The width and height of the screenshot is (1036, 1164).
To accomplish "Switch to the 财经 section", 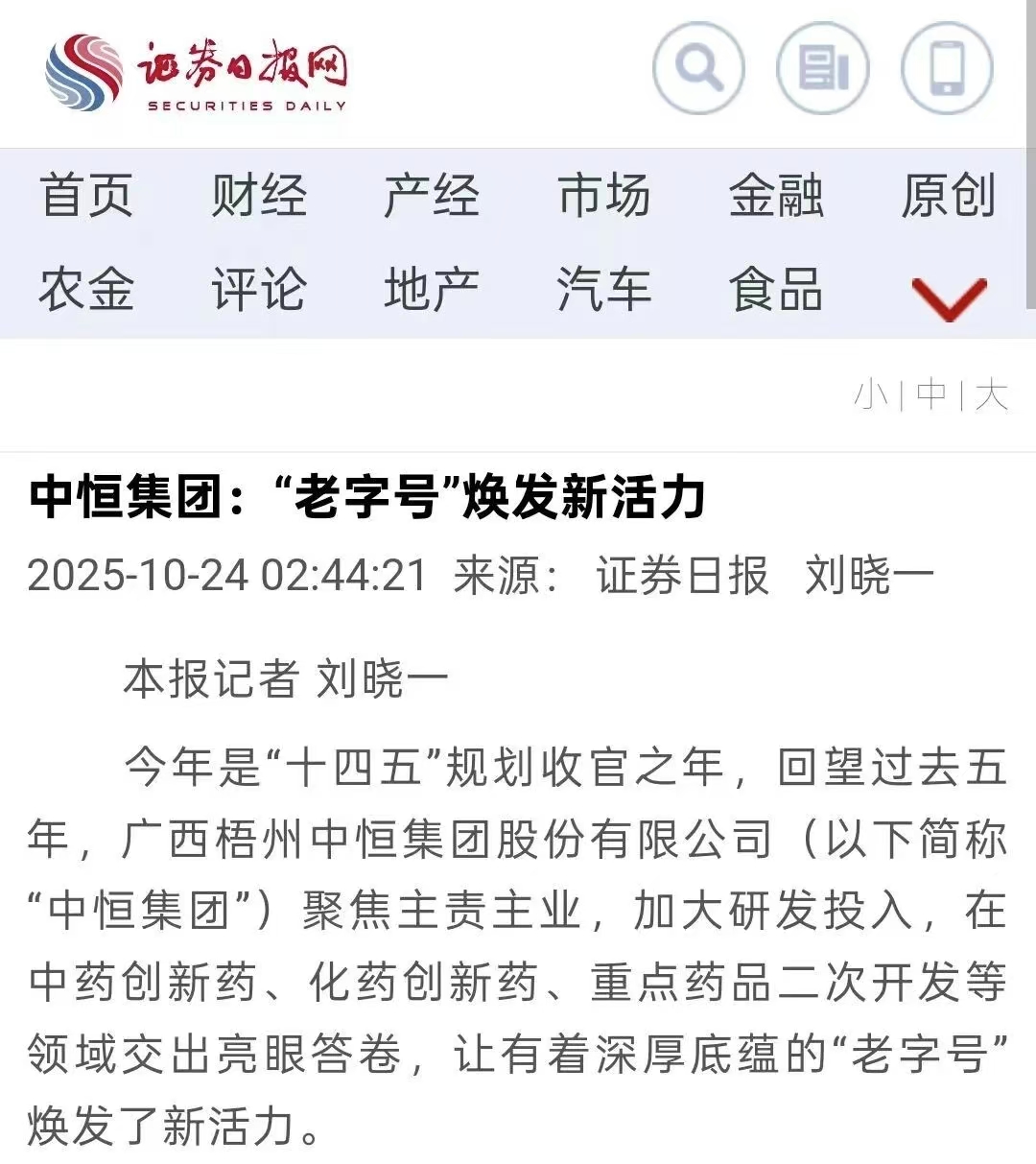I will (259, 196).
